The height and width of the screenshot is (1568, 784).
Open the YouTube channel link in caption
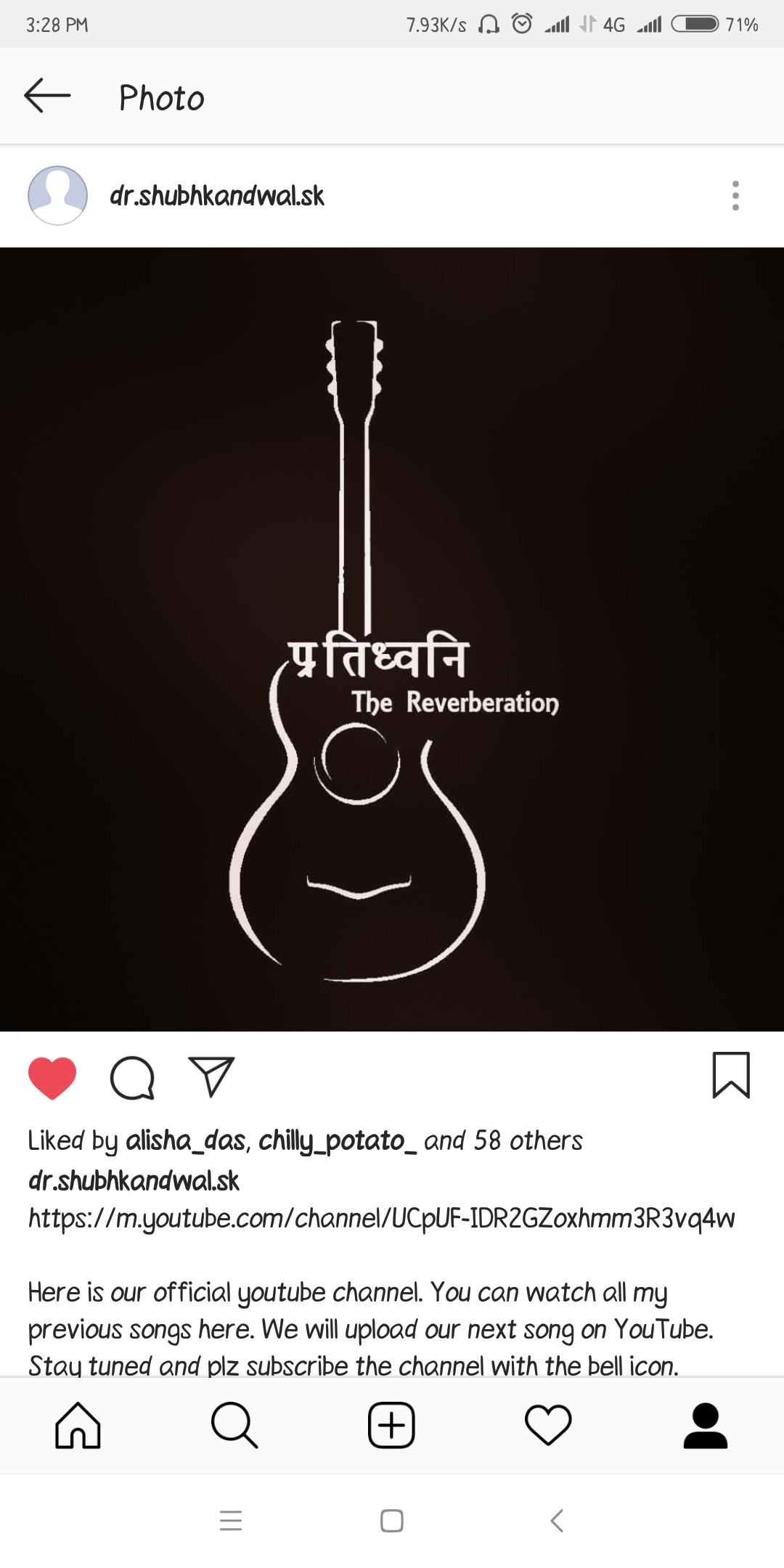[x=381, y=1218]
